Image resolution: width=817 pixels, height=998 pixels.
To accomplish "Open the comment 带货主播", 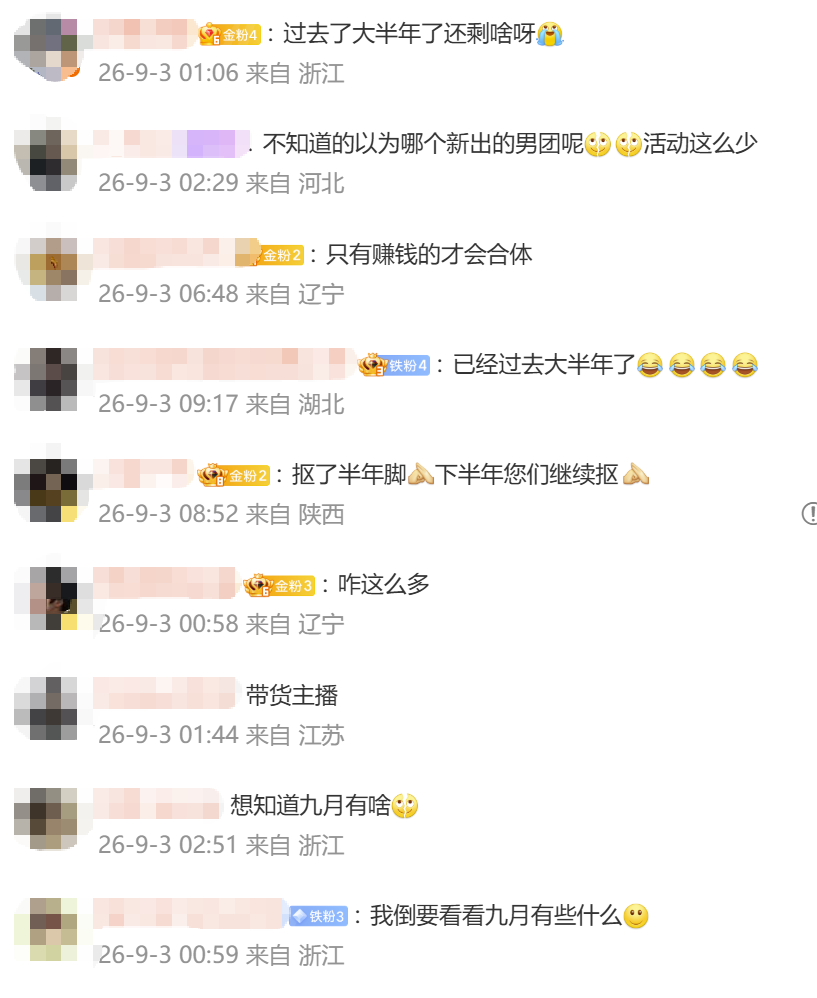I will pyautogui.click(x=292, y=695).
